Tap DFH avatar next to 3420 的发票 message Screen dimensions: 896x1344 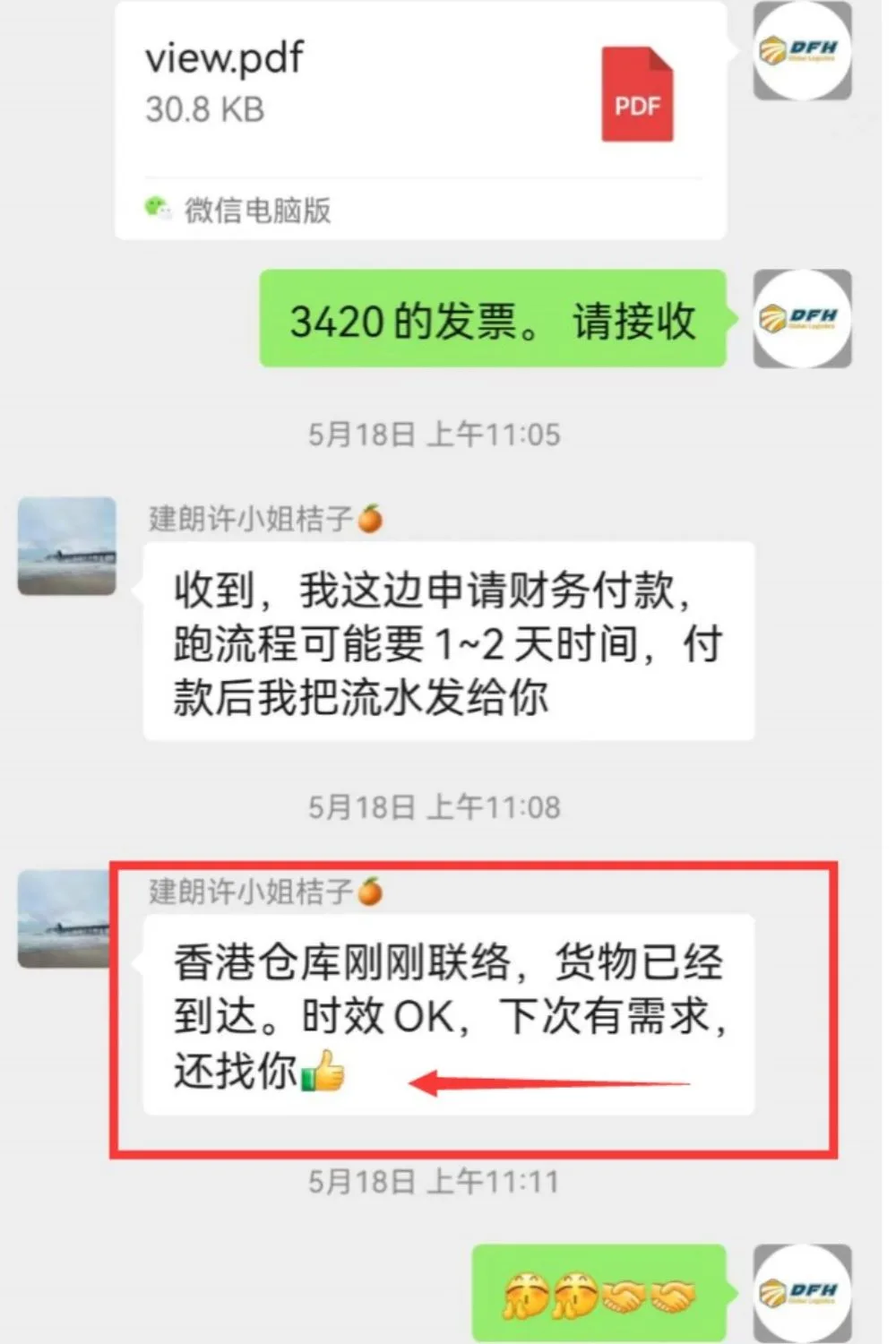(802, 319)
